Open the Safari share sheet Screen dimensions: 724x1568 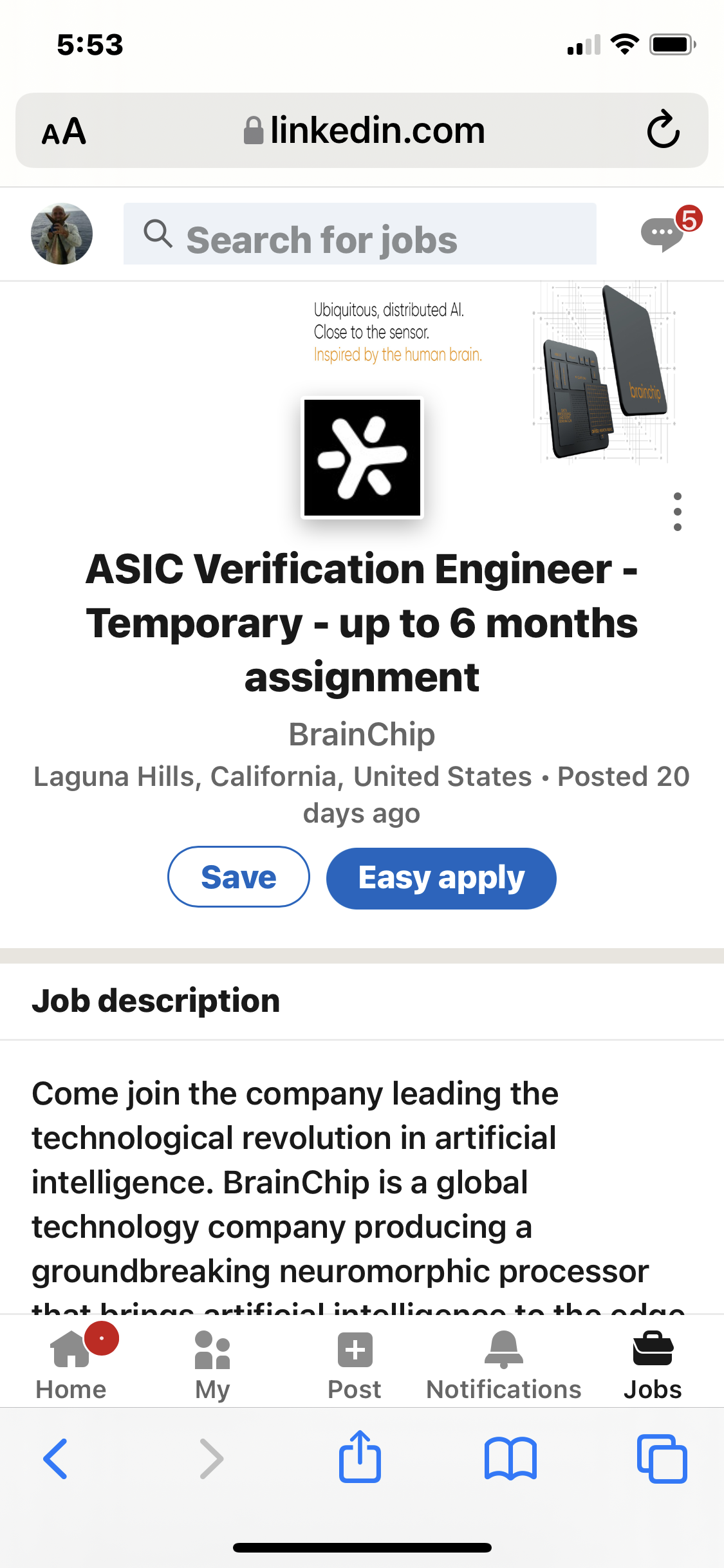[x=360, y=1457]
